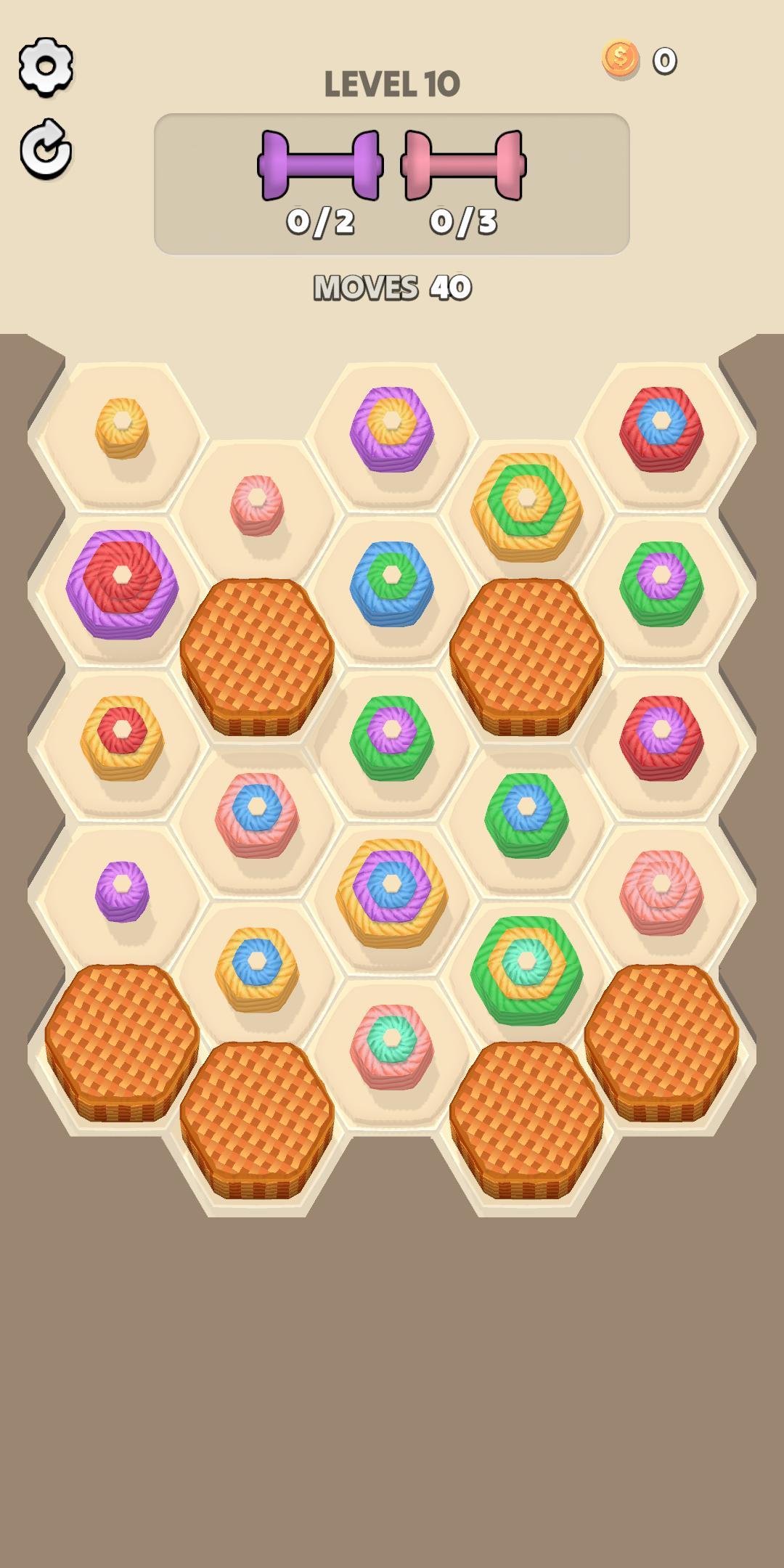784x1568 pixels.
Task: Pick the single small purple yarn spool
Action: click(x=122, y=891)
